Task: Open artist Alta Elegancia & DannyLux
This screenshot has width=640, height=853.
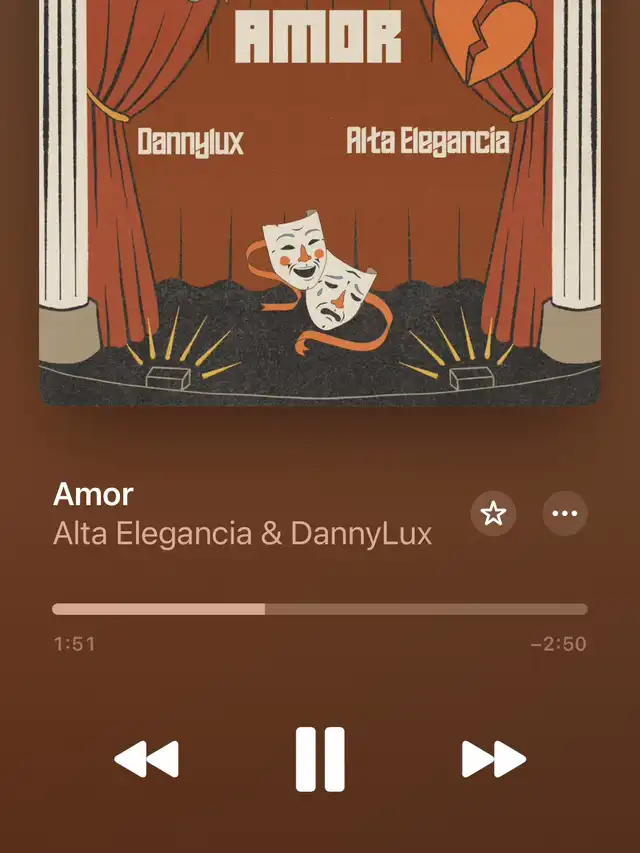Action: 242,533
